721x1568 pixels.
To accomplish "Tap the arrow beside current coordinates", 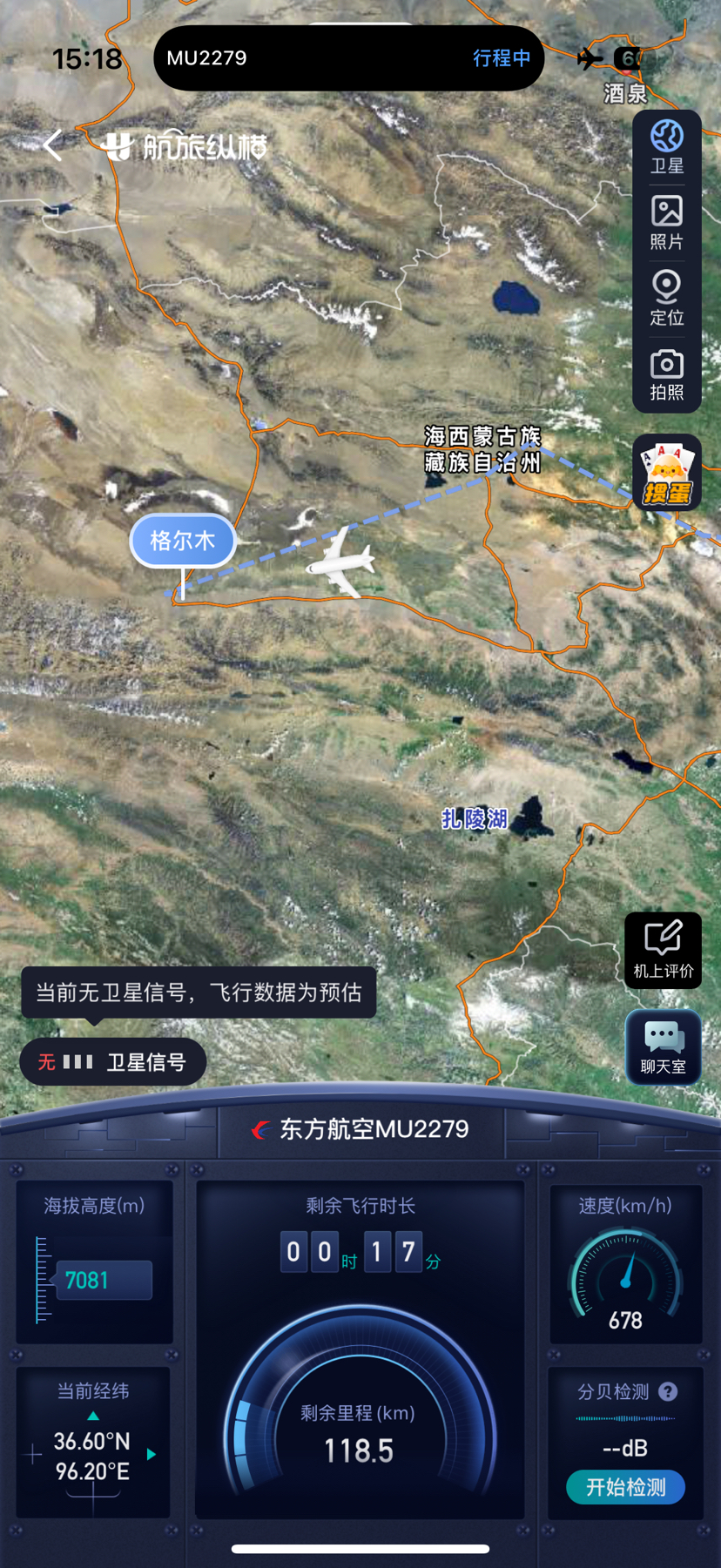I will click(x=152, y=1454).
